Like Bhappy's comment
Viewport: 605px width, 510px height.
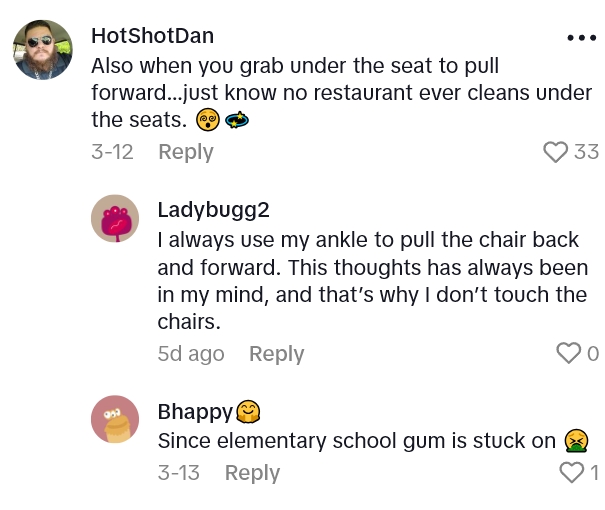point(571,472)
